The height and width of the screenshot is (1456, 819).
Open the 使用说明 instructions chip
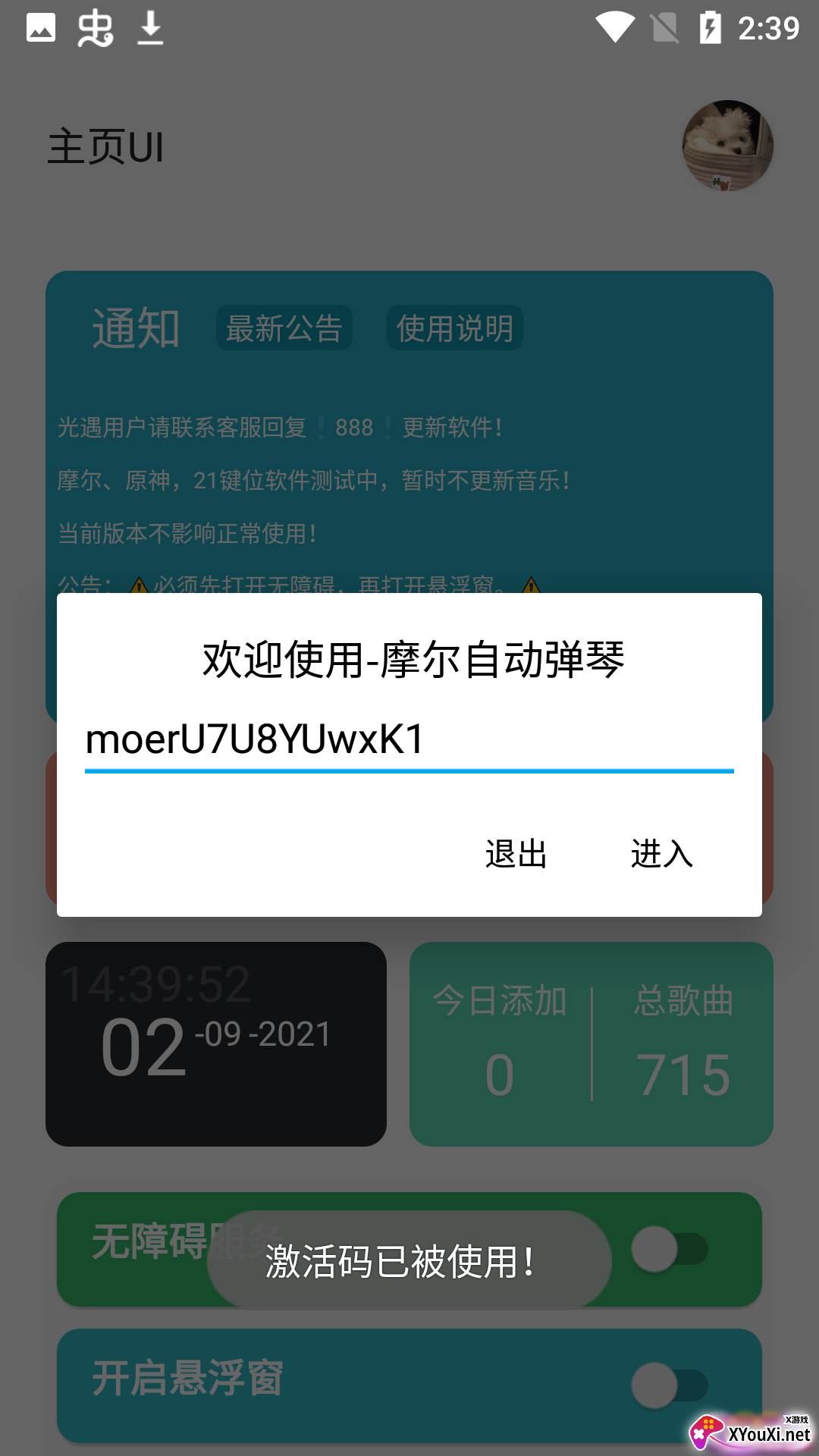[x=454, y=328]
